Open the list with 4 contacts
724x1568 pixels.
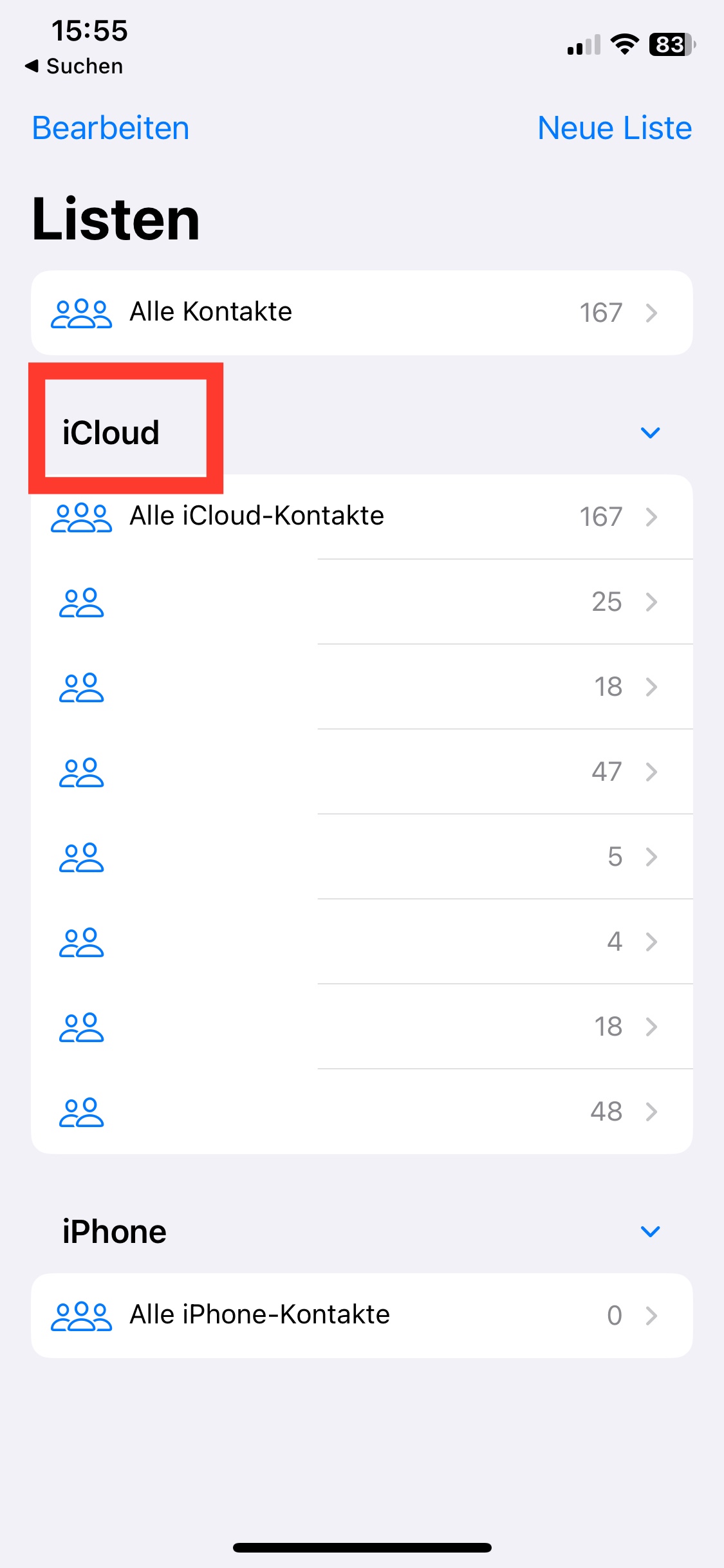click(362, 941)
